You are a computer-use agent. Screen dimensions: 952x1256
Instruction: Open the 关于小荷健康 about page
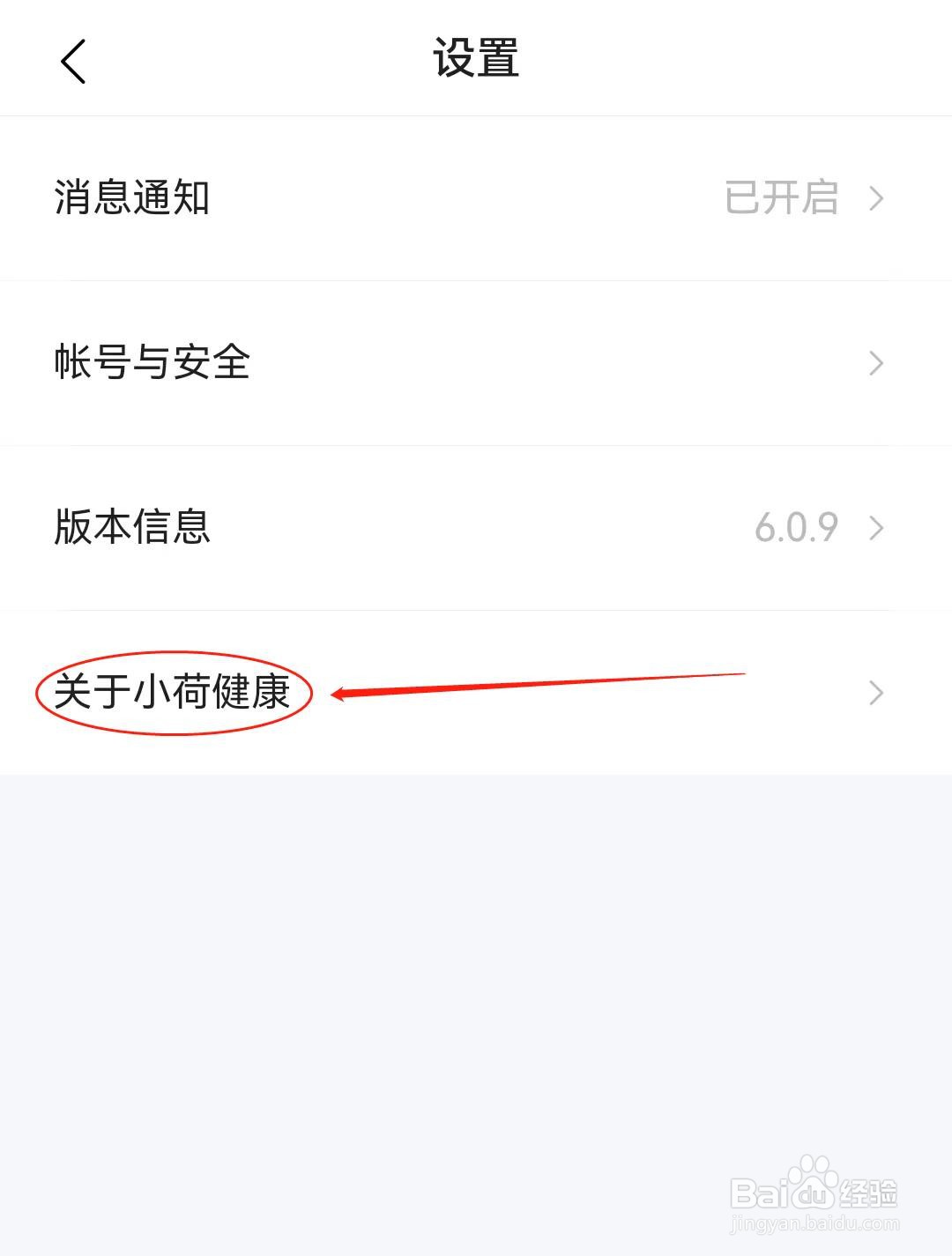(x=353, y=693)
